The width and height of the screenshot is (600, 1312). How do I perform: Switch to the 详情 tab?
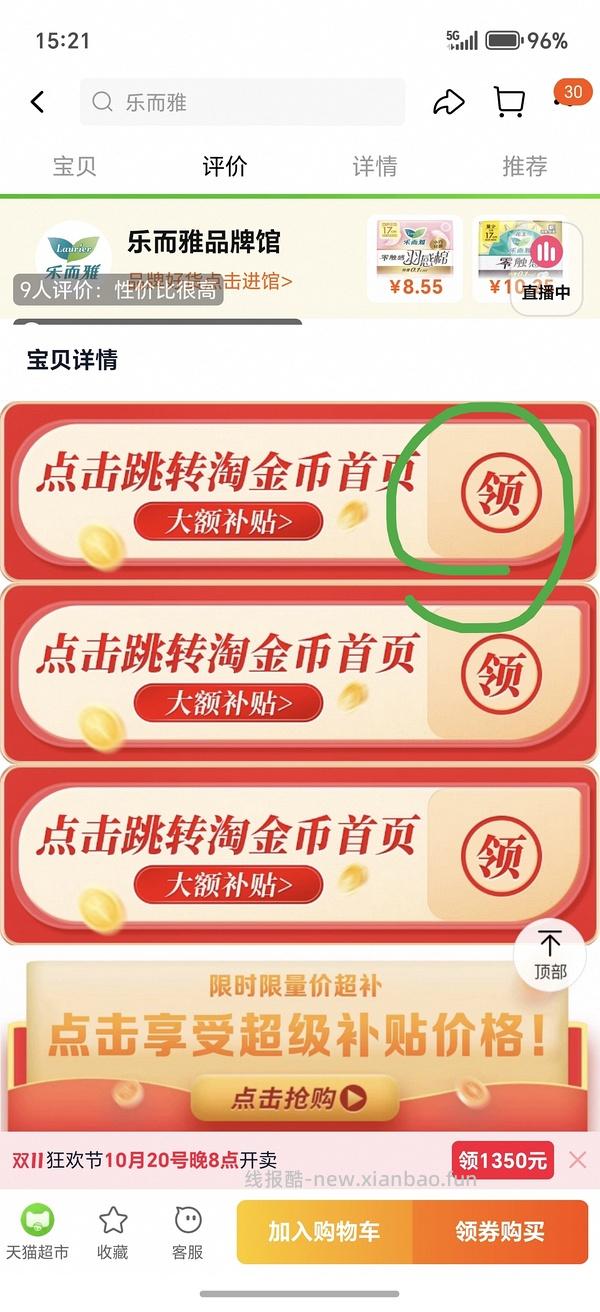(x=374, y=166)
